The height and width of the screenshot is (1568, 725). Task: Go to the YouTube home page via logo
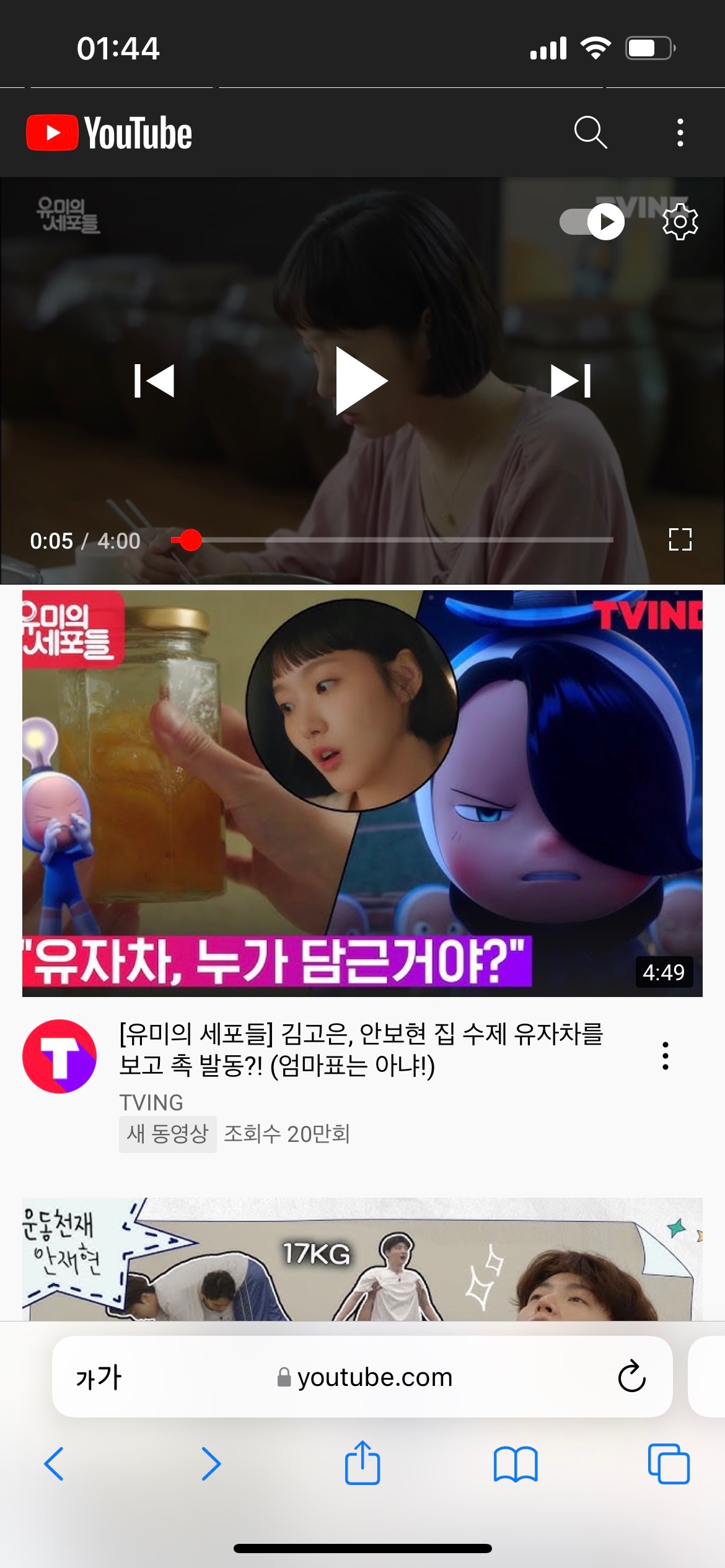pyautogui.click(x=109, y=133)
